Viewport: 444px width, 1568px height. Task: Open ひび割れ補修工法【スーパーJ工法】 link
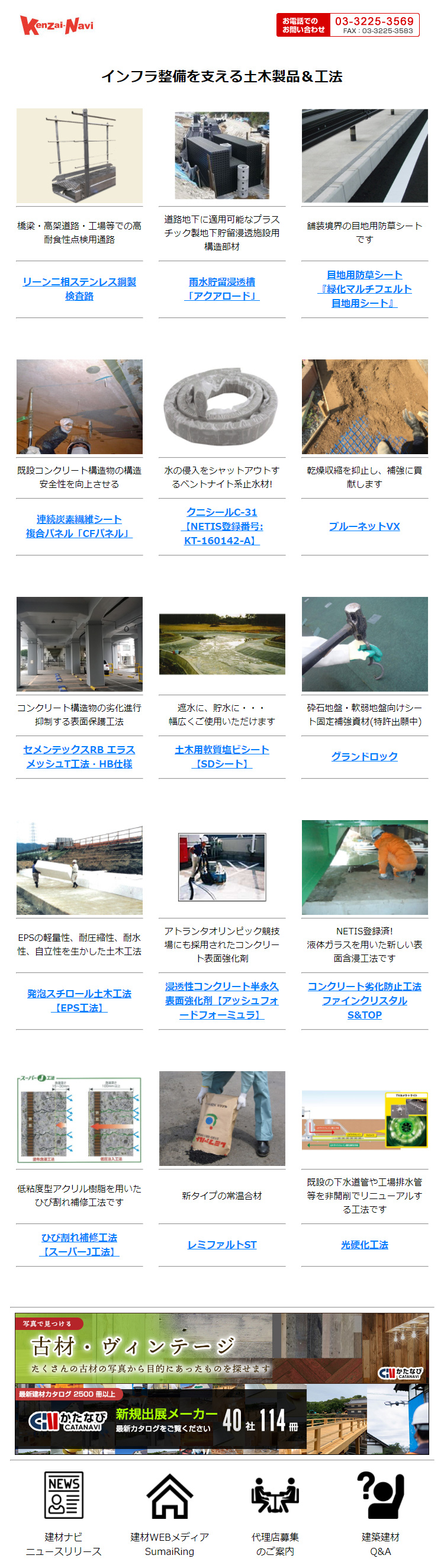79,1244
